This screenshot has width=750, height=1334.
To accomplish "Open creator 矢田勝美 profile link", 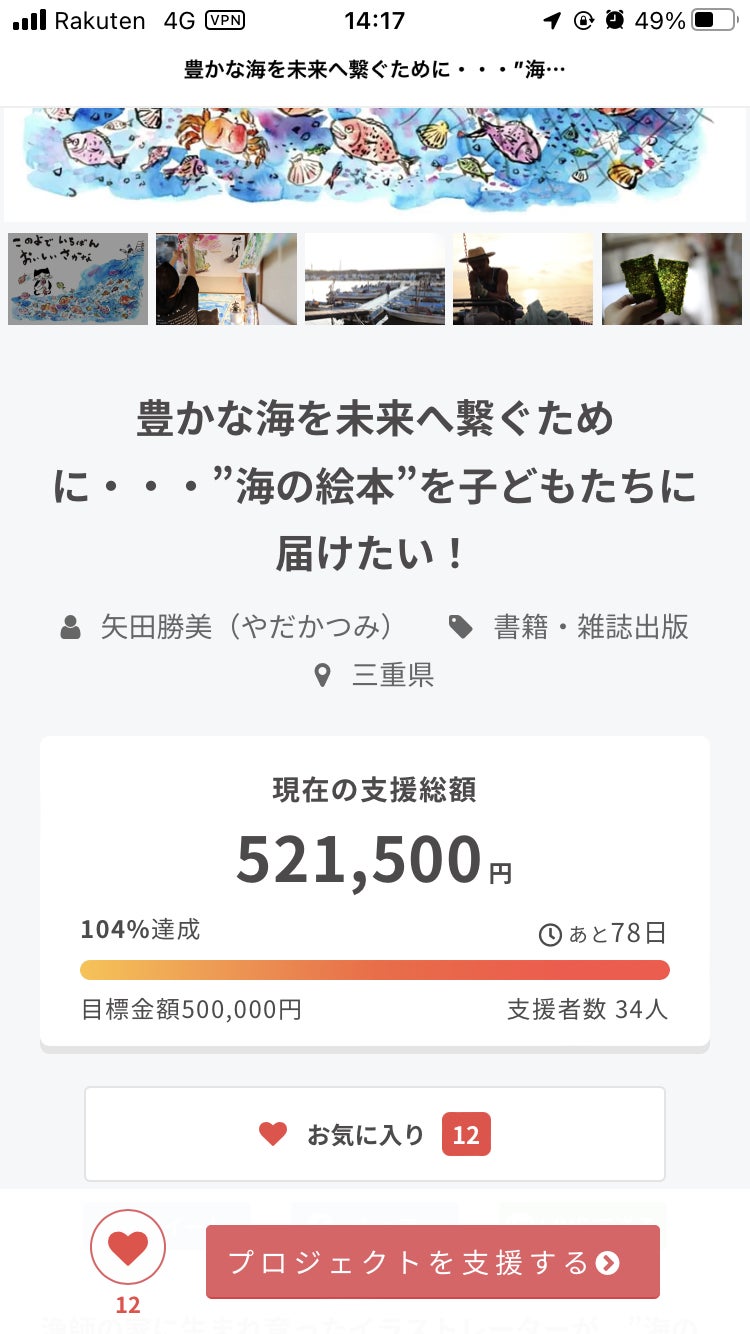I will (246, 627).
